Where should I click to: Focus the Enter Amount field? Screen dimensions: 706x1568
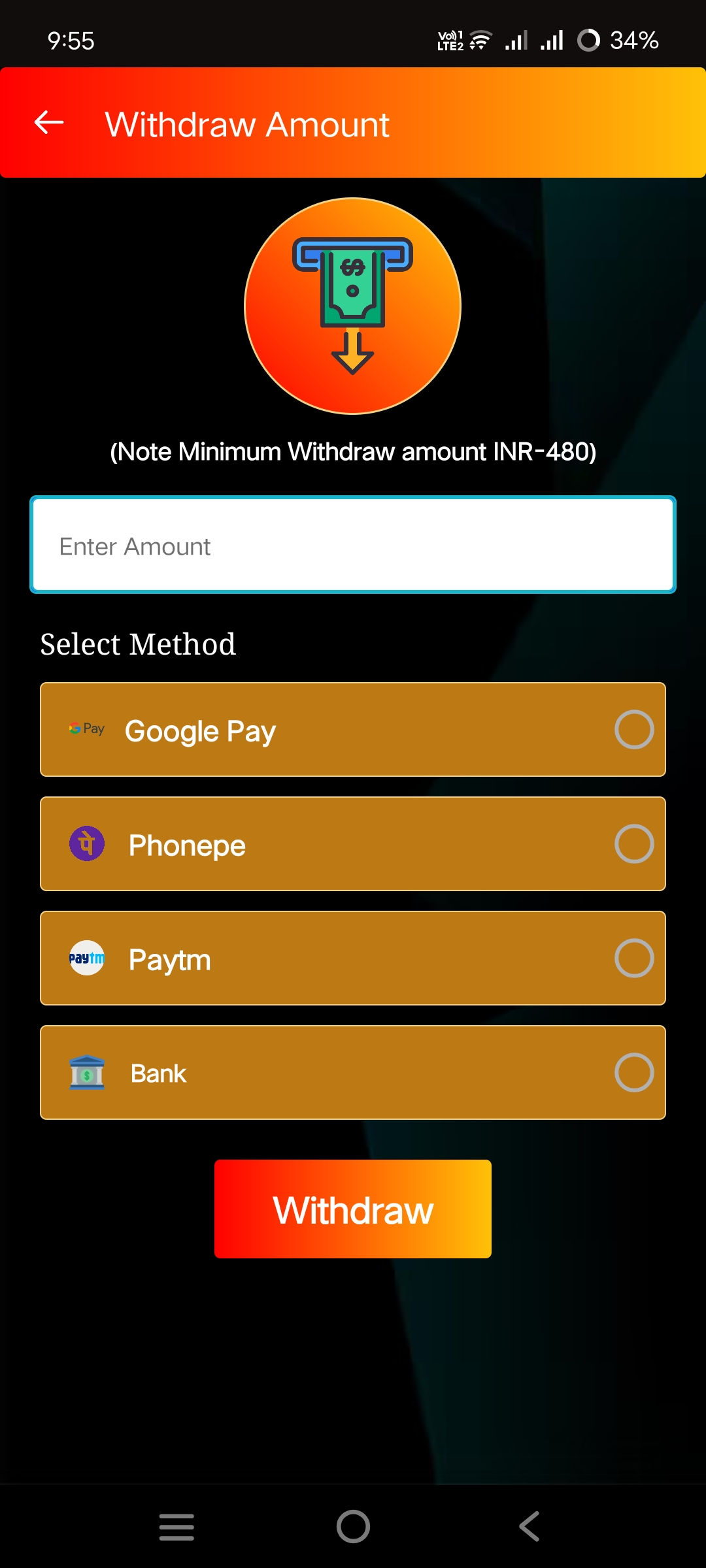point(353,546)
